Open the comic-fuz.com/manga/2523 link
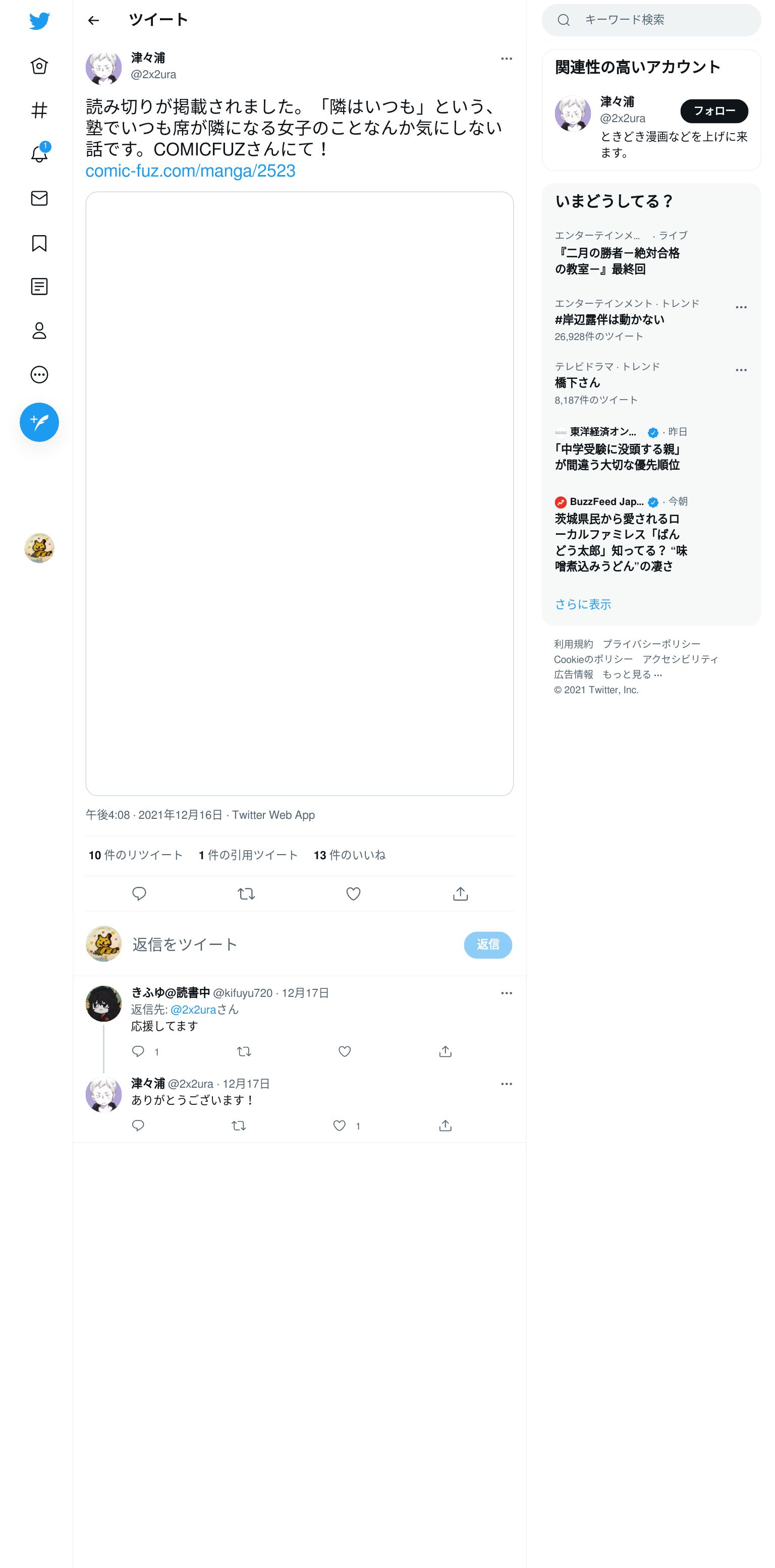 [190, 171]
